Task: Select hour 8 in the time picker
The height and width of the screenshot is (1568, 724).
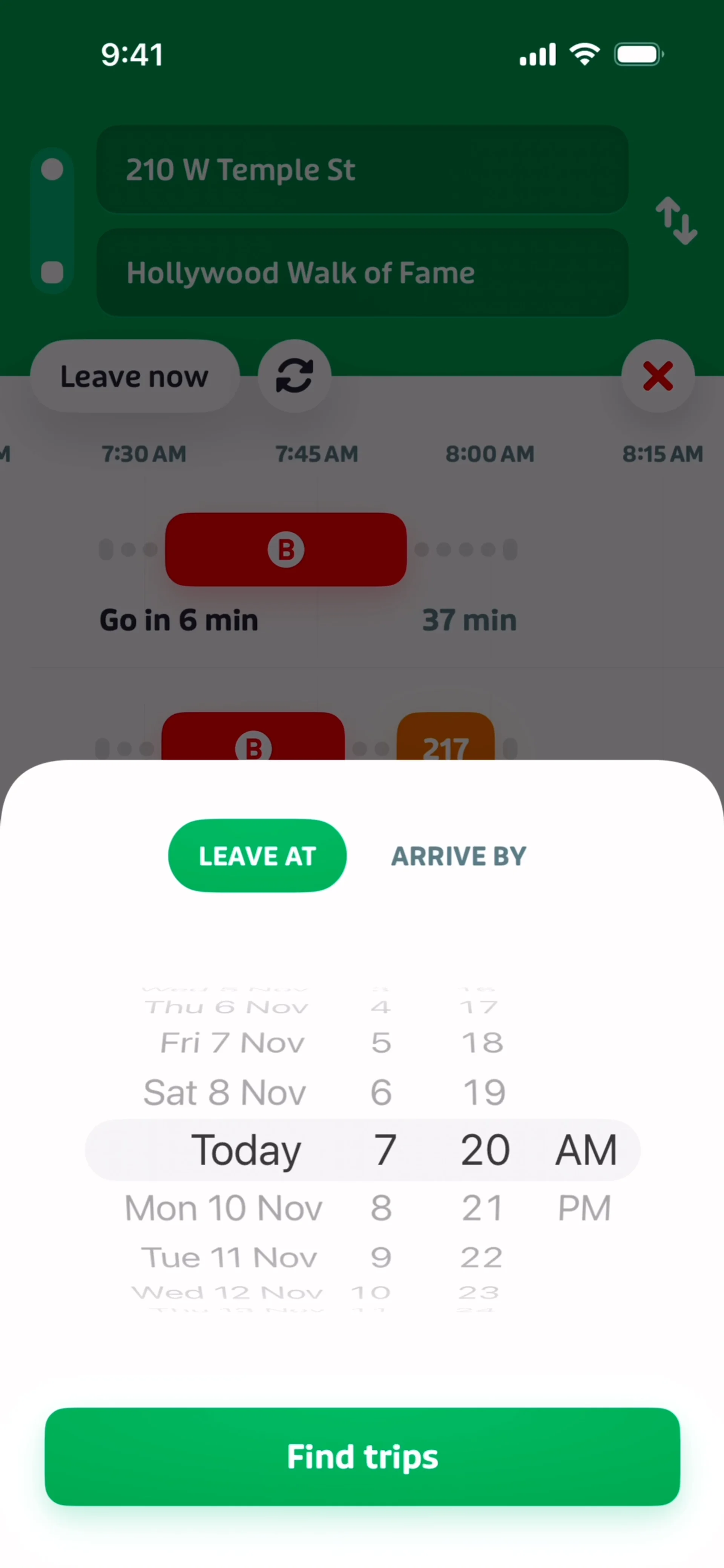Action: pyautogui.click(x=381, y=1208)
